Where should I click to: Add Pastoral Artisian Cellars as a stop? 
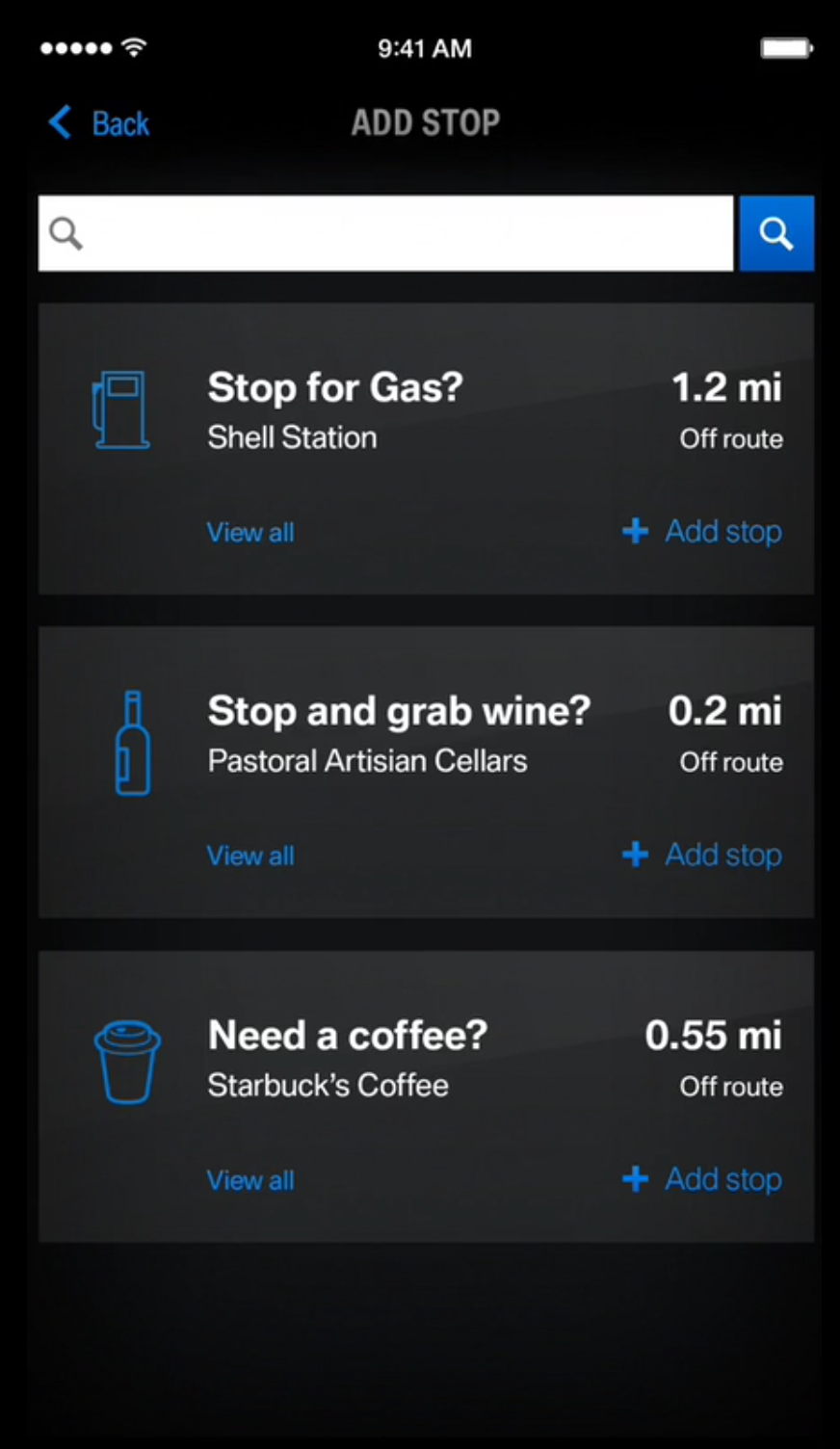[702, 855]
